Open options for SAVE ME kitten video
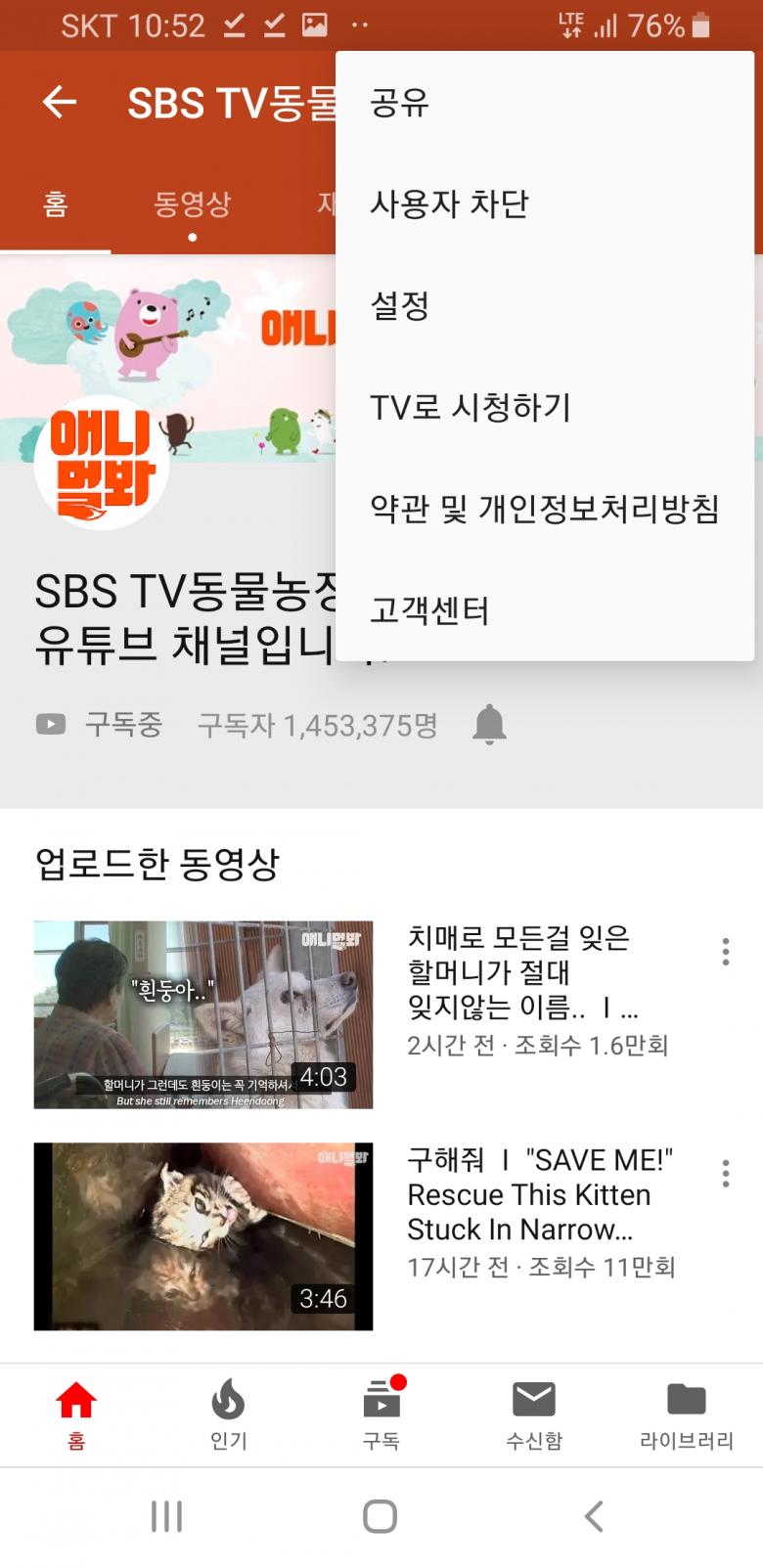The image size is (763, 1568). (725, 1173)
